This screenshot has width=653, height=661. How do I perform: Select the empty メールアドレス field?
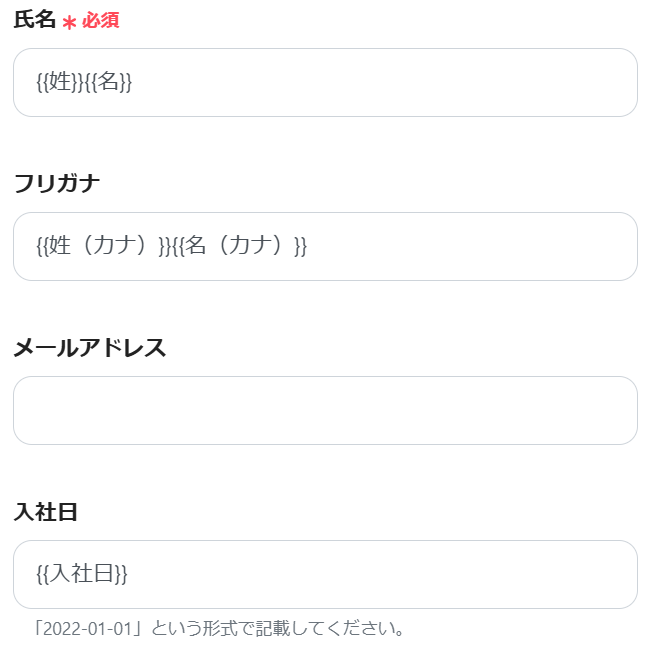[x=325, y=411]
